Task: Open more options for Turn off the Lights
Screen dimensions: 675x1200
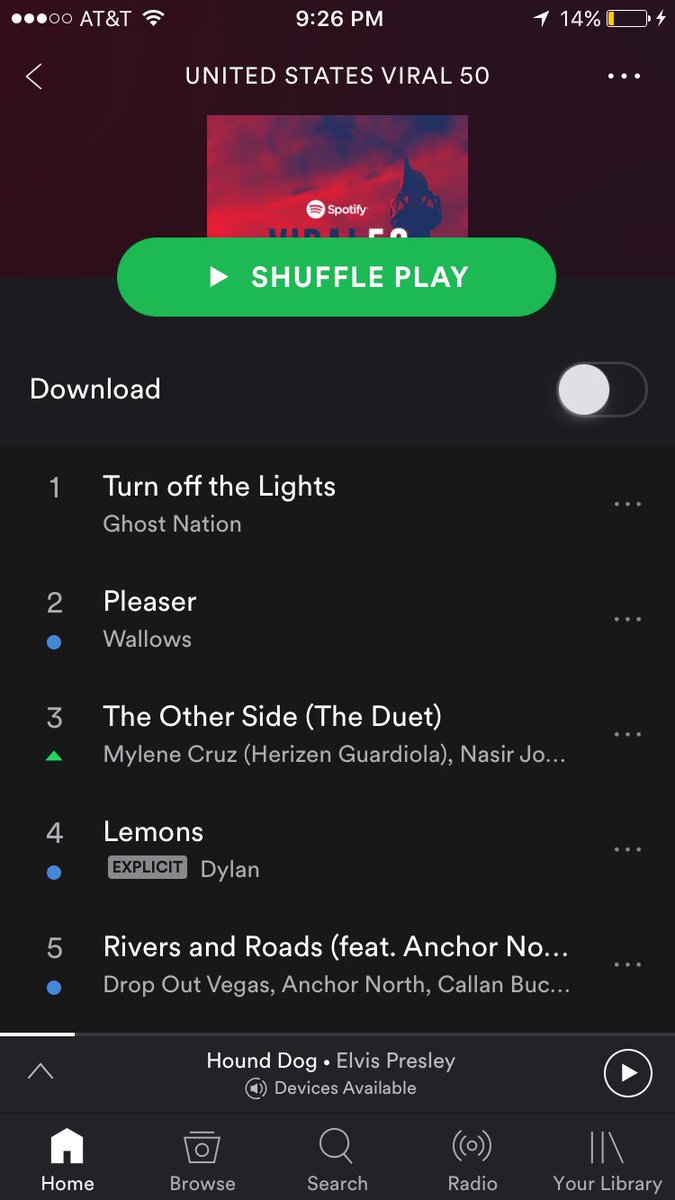Action: 627,504
